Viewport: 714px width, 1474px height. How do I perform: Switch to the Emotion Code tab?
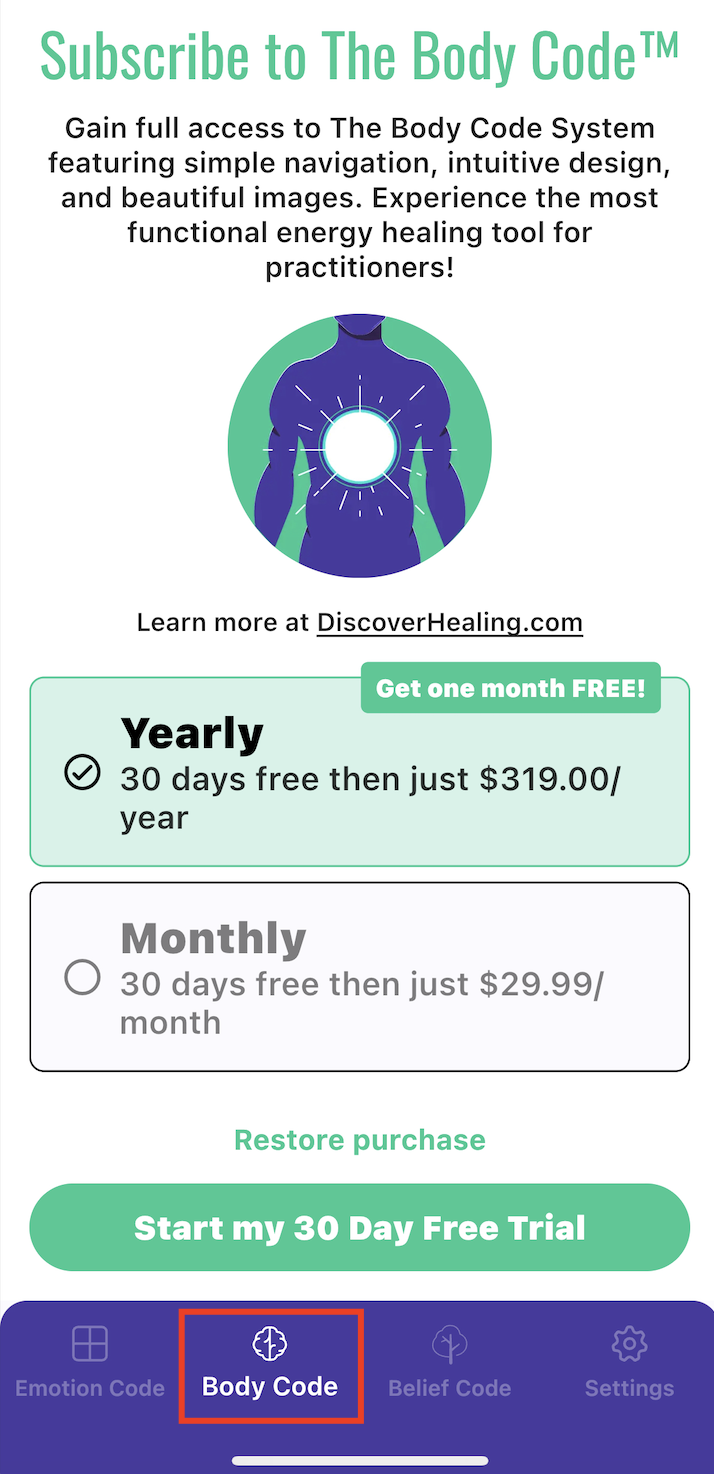coord(90,1362)
